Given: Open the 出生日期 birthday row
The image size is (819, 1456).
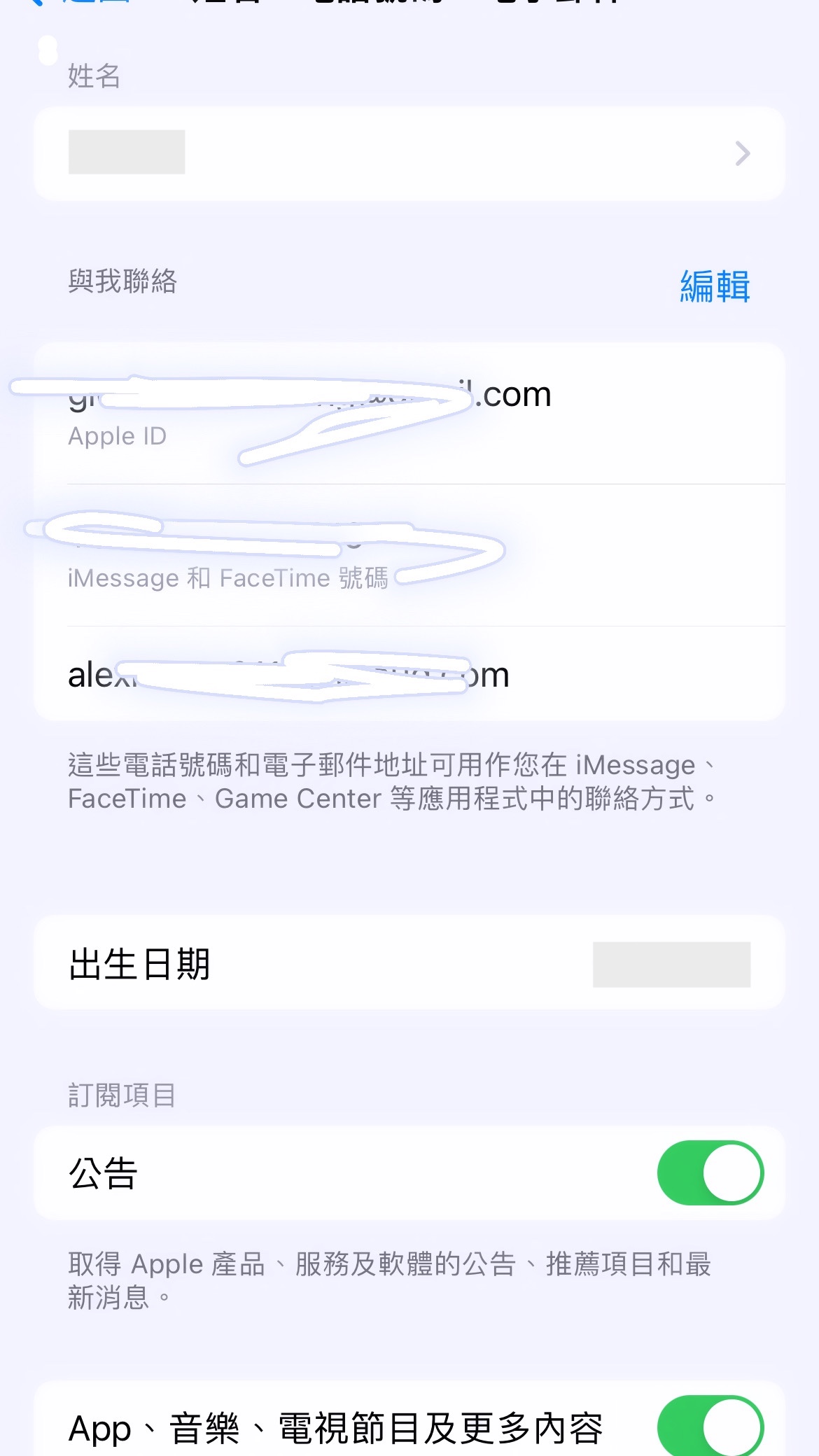Looking at the screenshot, I should (x=409, y=963).
